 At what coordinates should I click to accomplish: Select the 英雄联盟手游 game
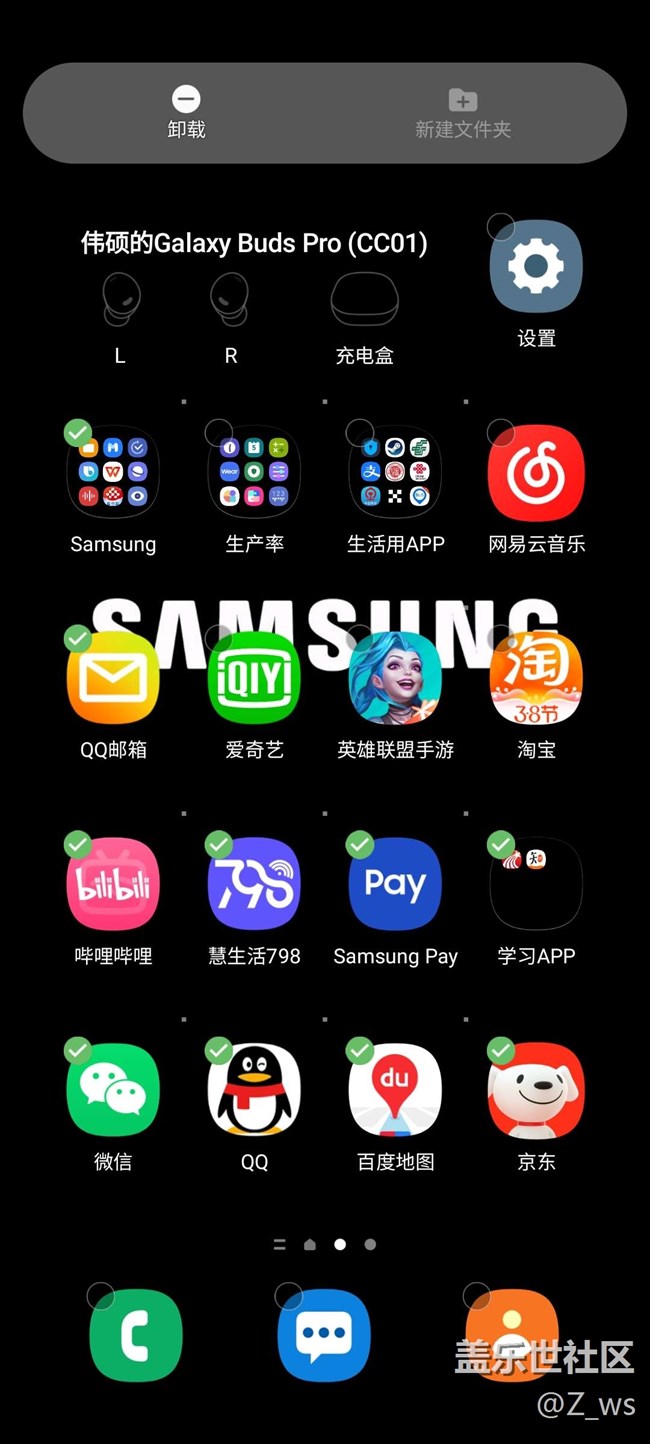[395, 678]
